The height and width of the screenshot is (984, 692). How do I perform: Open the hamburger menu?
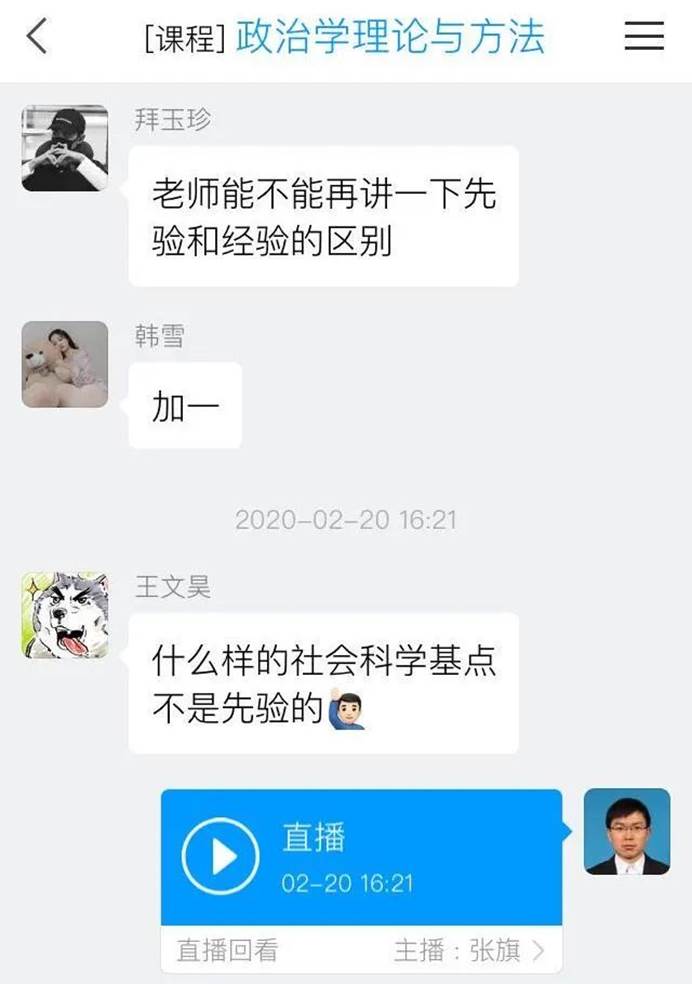coord(644,37)
